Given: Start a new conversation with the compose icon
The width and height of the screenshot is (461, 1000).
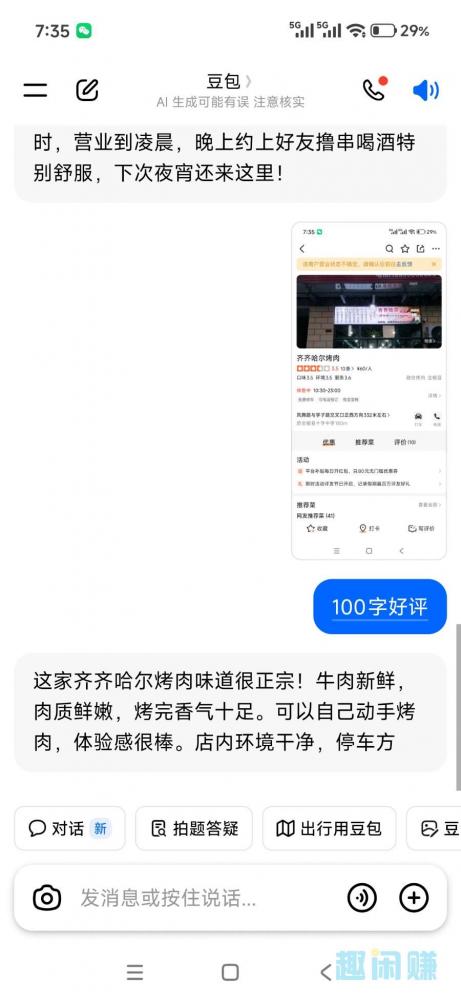Looking at the screenshot, I should click(x=87, y=90).
